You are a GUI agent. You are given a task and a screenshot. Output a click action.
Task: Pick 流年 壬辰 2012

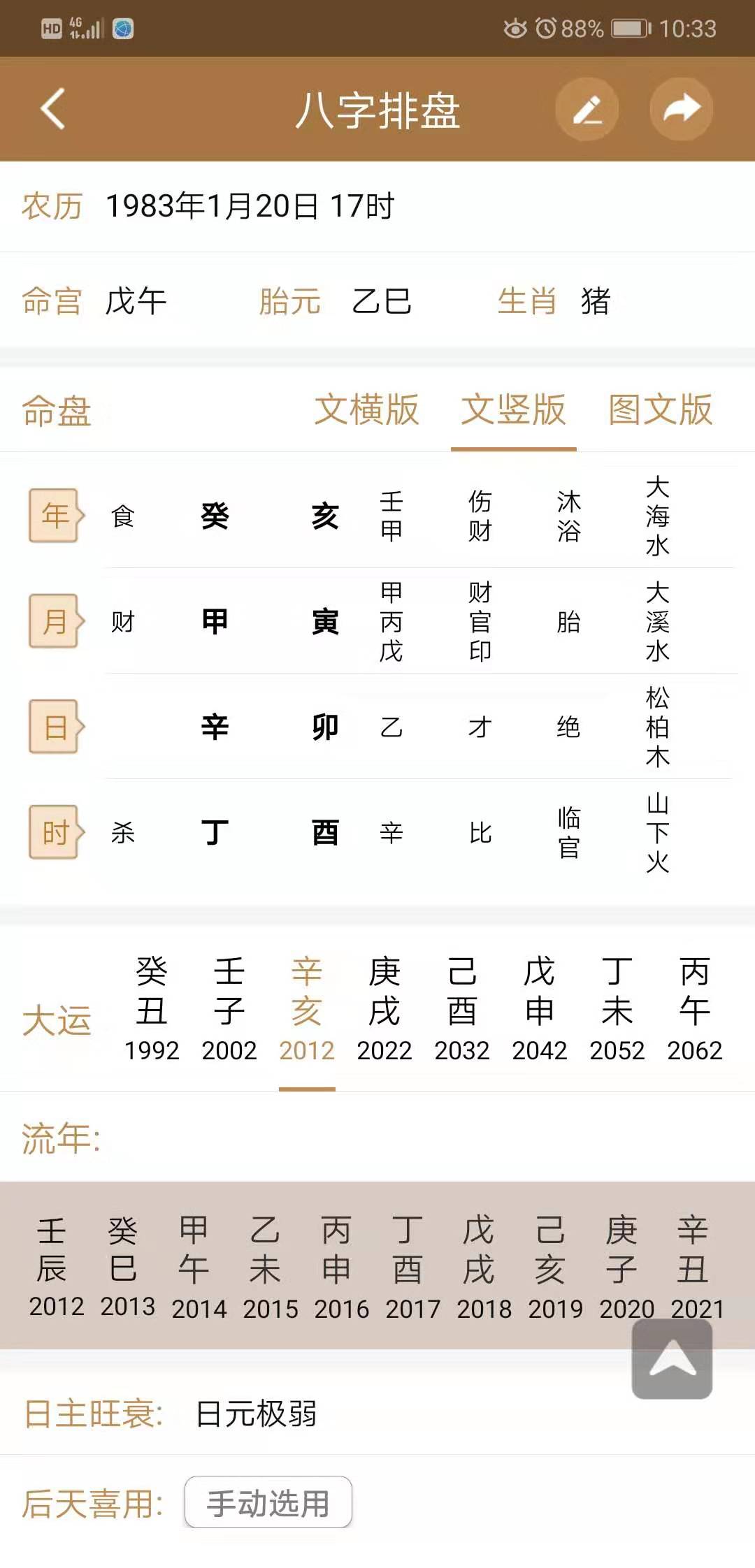tap(56, 1268)
